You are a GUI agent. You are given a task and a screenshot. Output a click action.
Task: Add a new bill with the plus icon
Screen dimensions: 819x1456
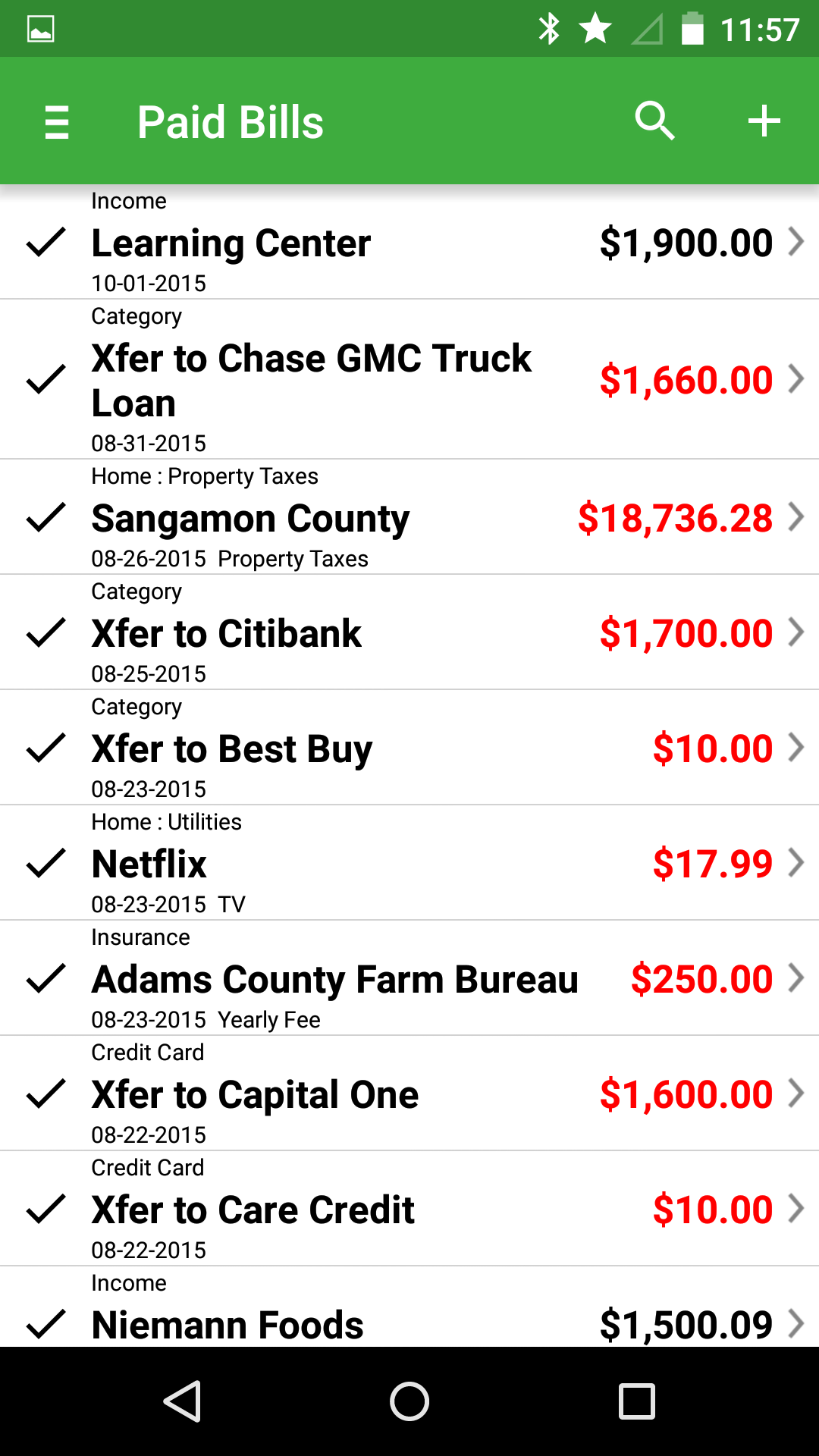pyautogui.click(x=764, y=120)
